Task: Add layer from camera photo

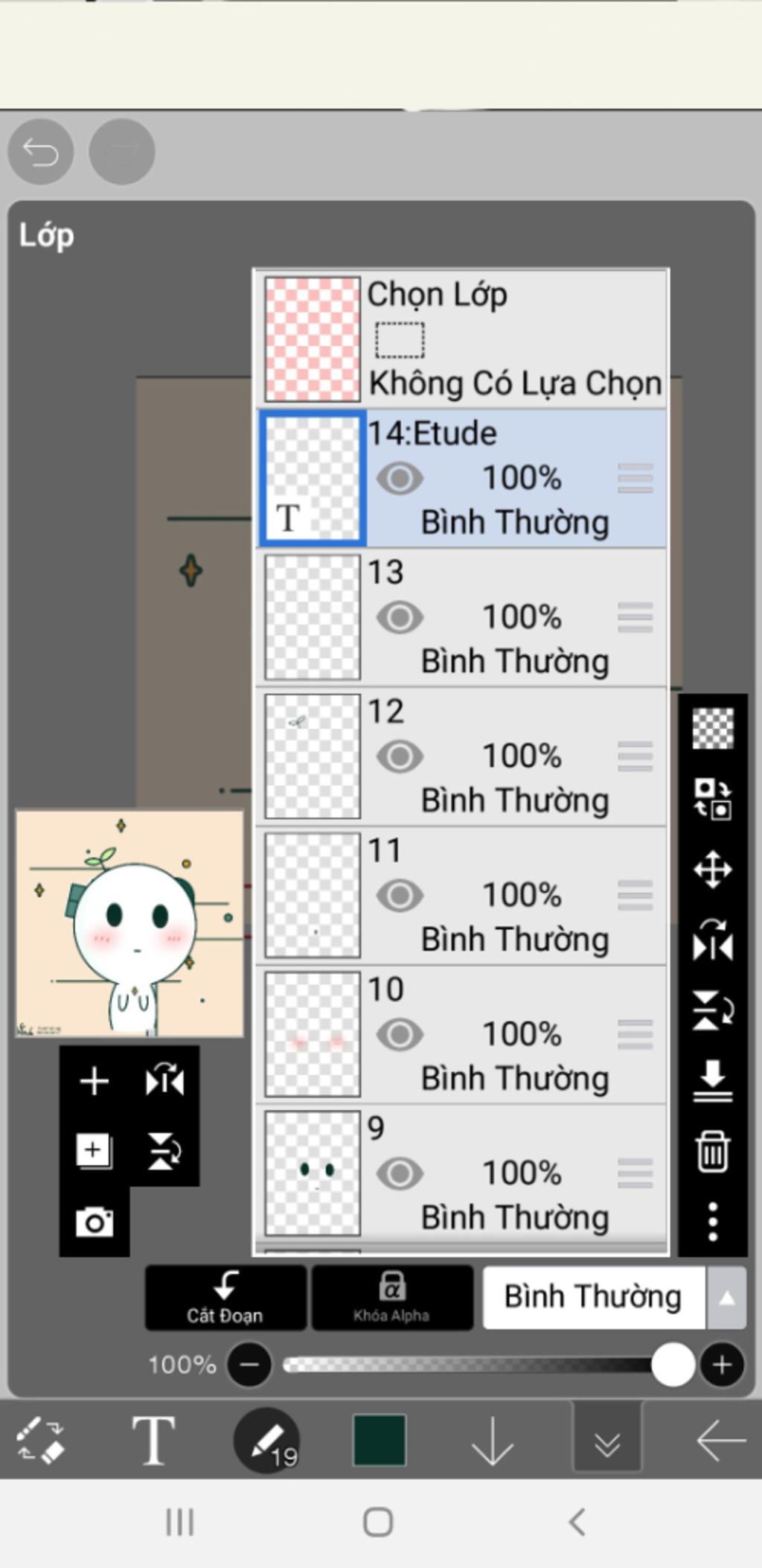Action: pyautogui.click(x=95, y=1223)
